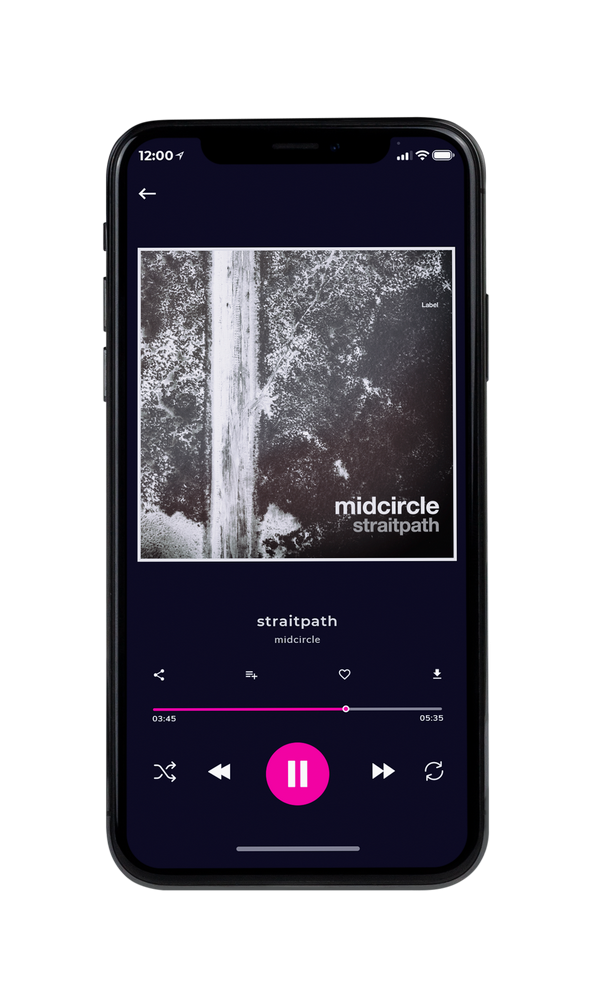Share the track straitpath
Screen dimensions: 600x1000
[x=159, y=675]
